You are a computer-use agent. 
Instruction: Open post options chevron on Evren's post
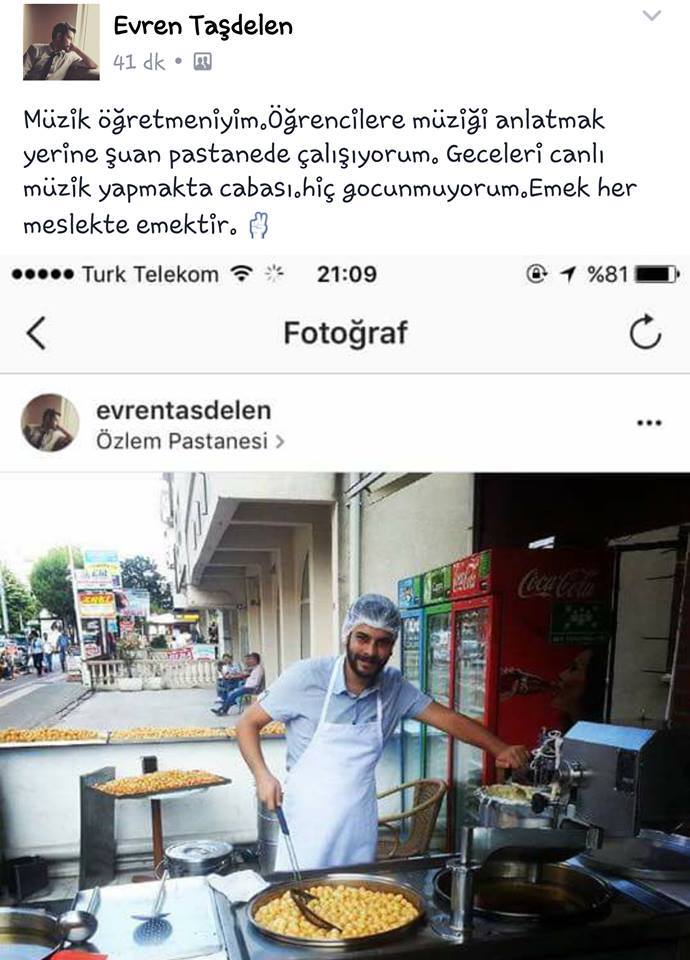click(x=652, y=15)
